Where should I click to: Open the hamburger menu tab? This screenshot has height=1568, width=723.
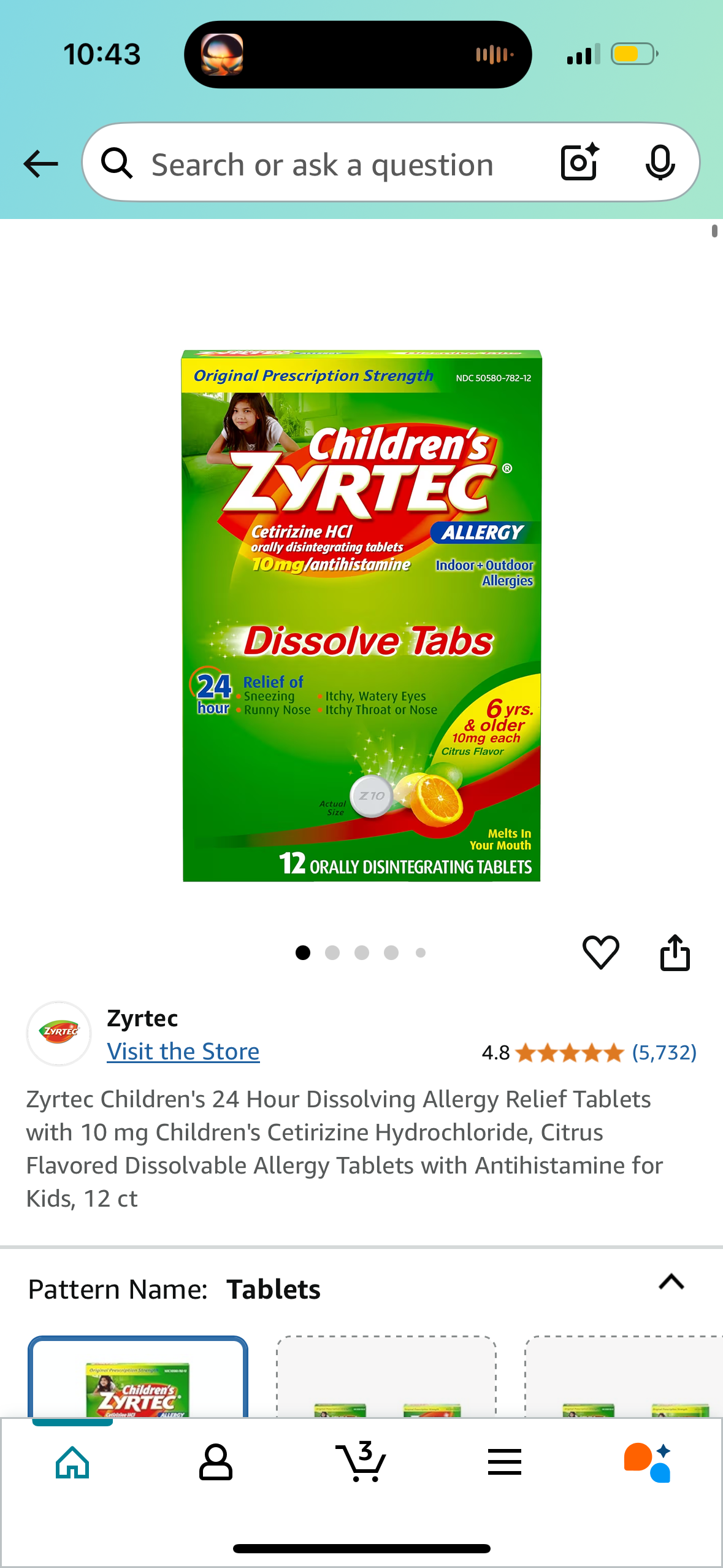pyautogui.click(x=505, y=1462)
